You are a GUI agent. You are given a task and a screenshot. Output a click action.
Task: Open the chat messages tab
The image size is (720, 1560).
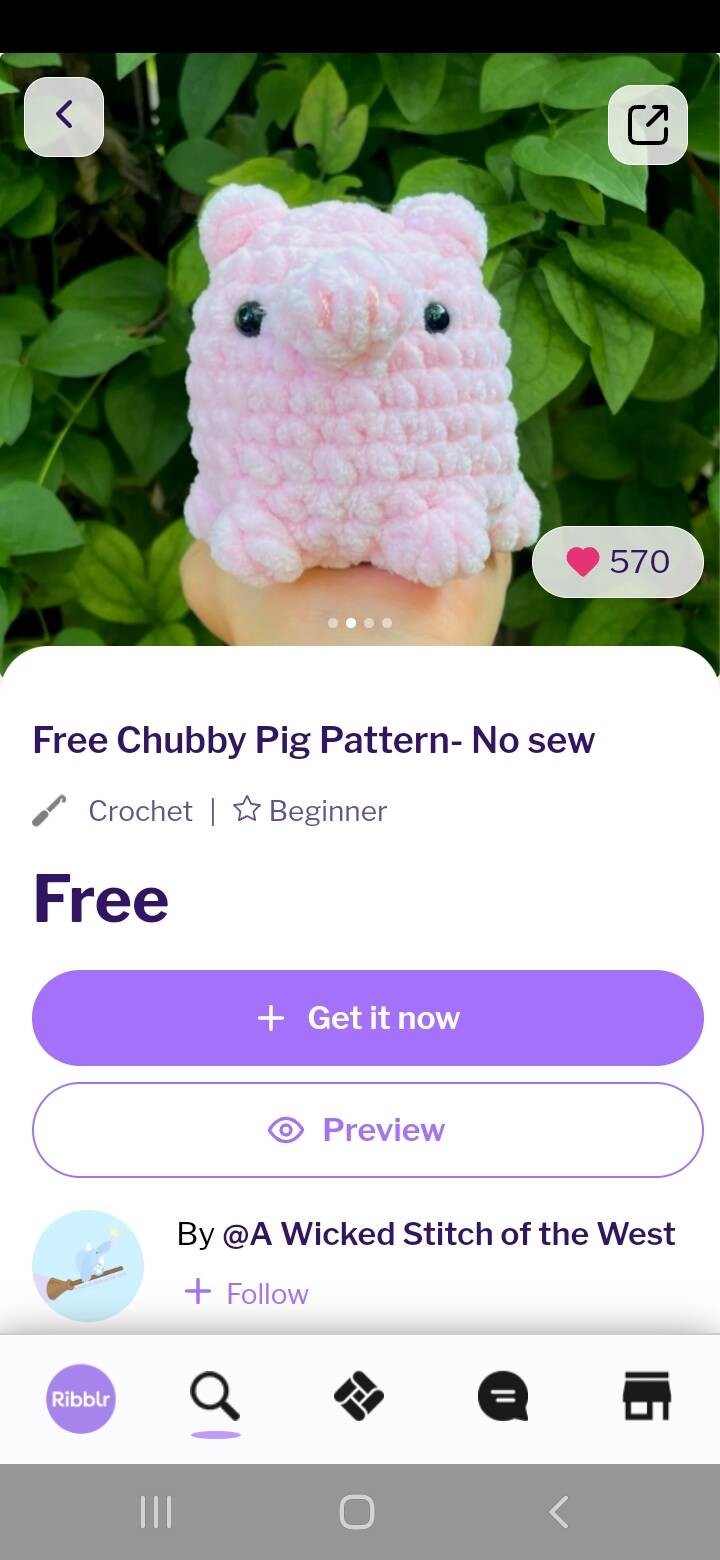[x=503, y=1397]
